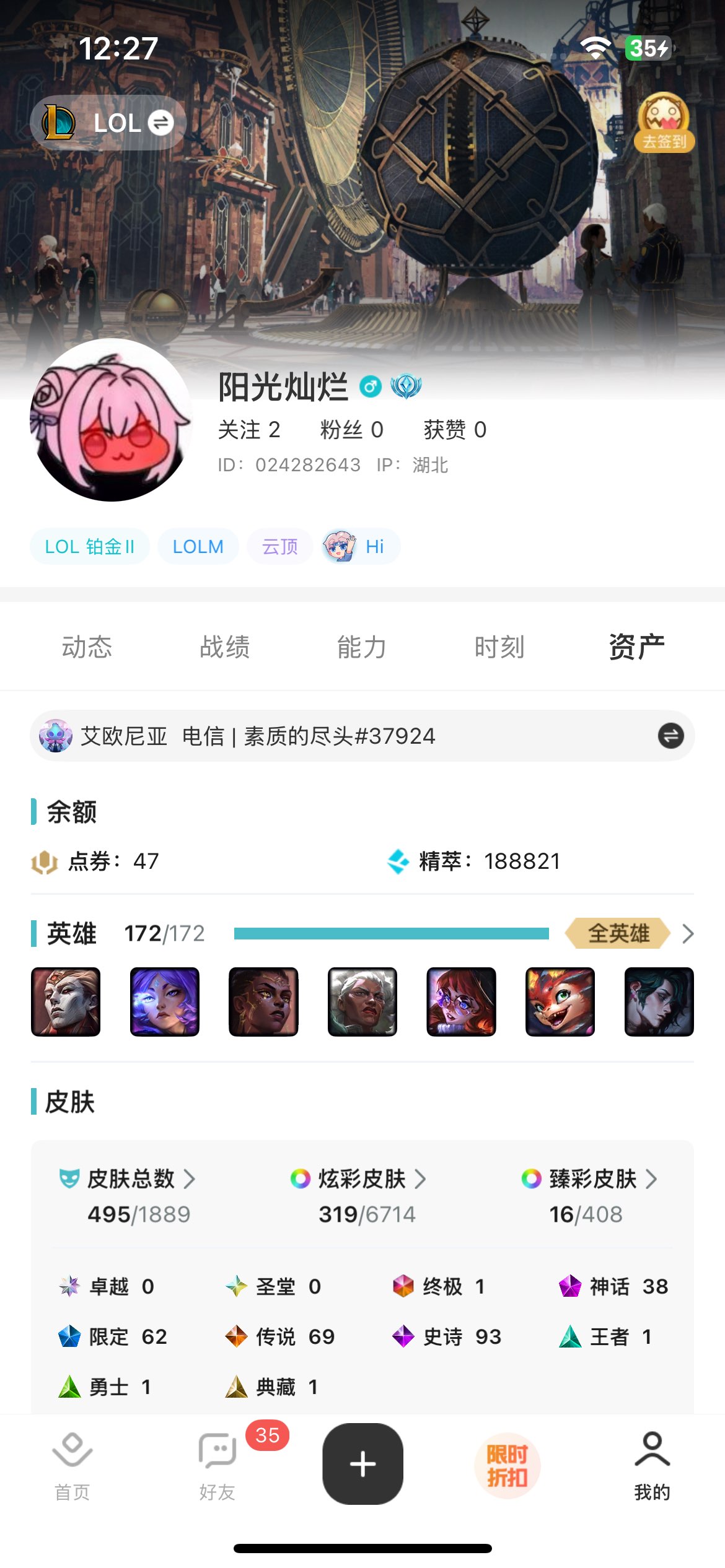725x1568 pixels.
Task: Open 炫彩皮肤 chroma skins
Action: [362, 1178]
